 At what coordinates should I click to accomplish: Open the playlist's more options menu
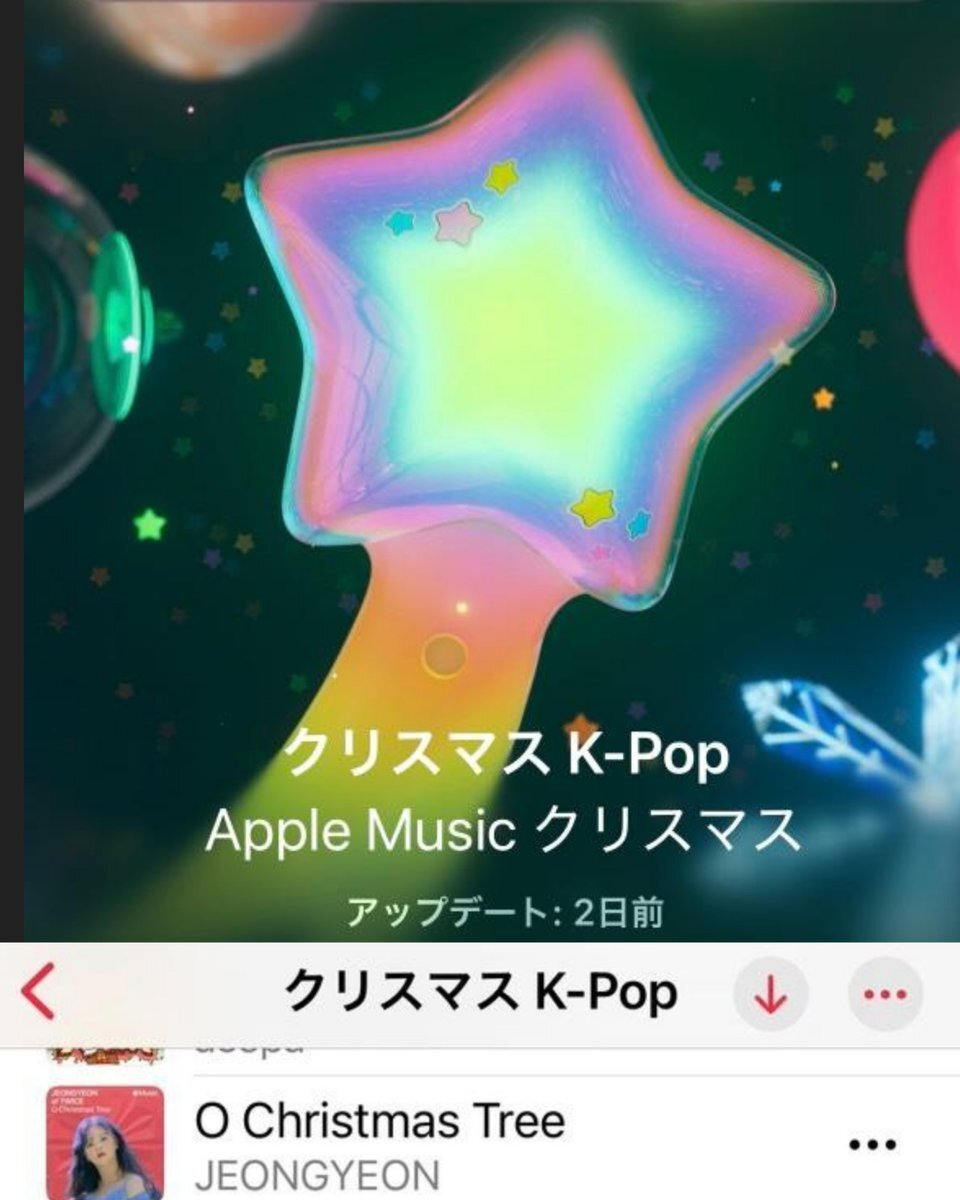(x=885, y=995)
